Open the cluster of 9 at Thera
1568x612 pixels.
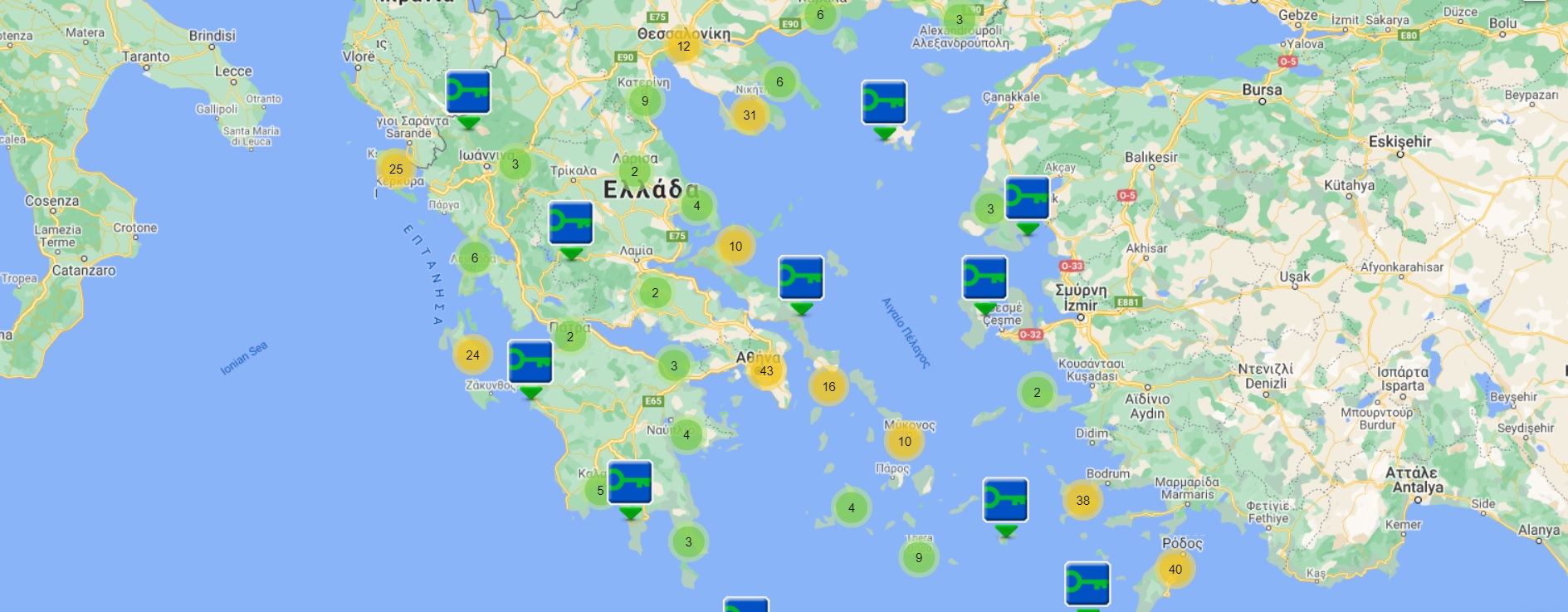(x=918, y=558)
